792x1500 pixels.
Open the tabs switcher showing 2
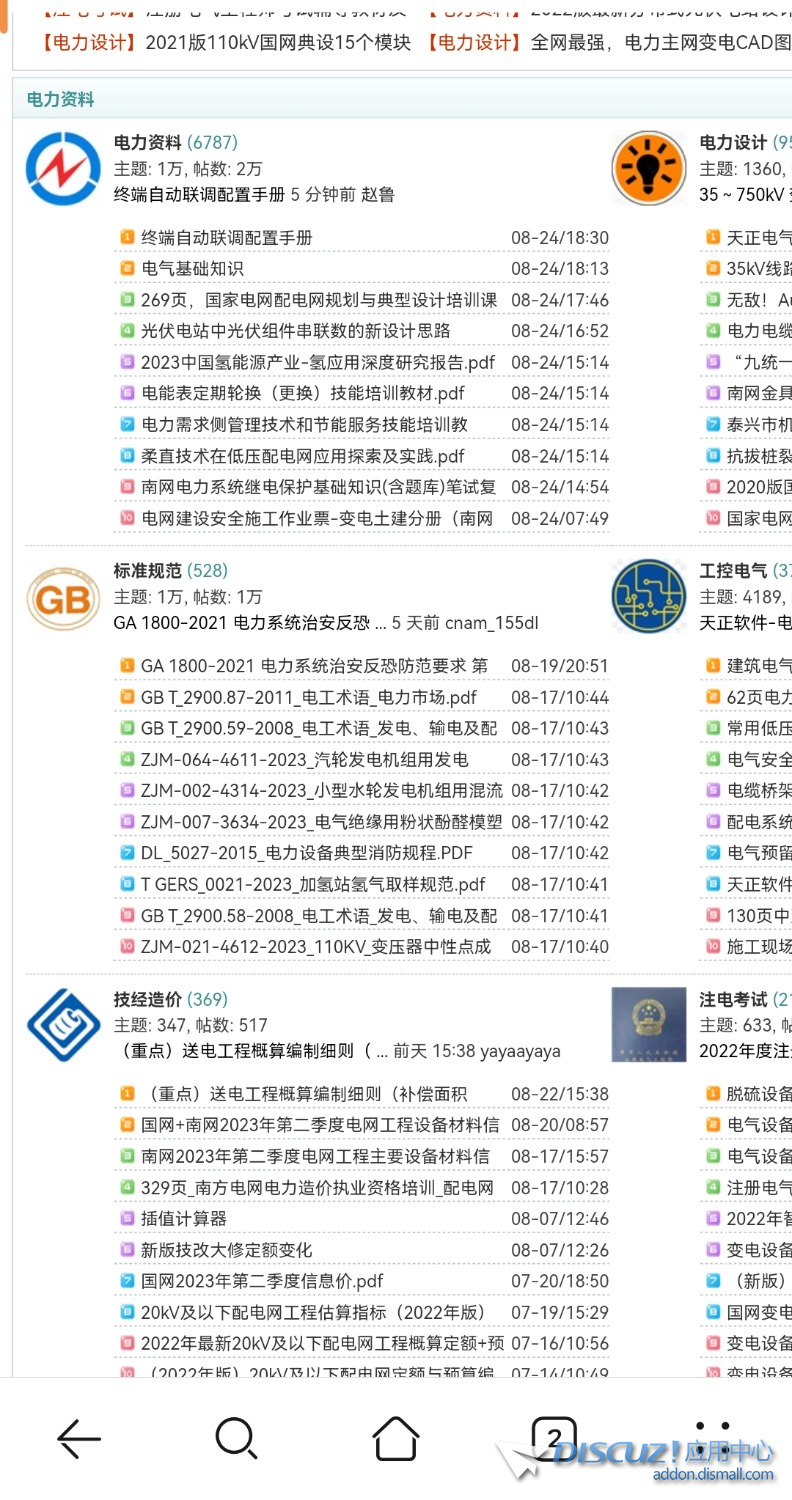click(553, 1439)
